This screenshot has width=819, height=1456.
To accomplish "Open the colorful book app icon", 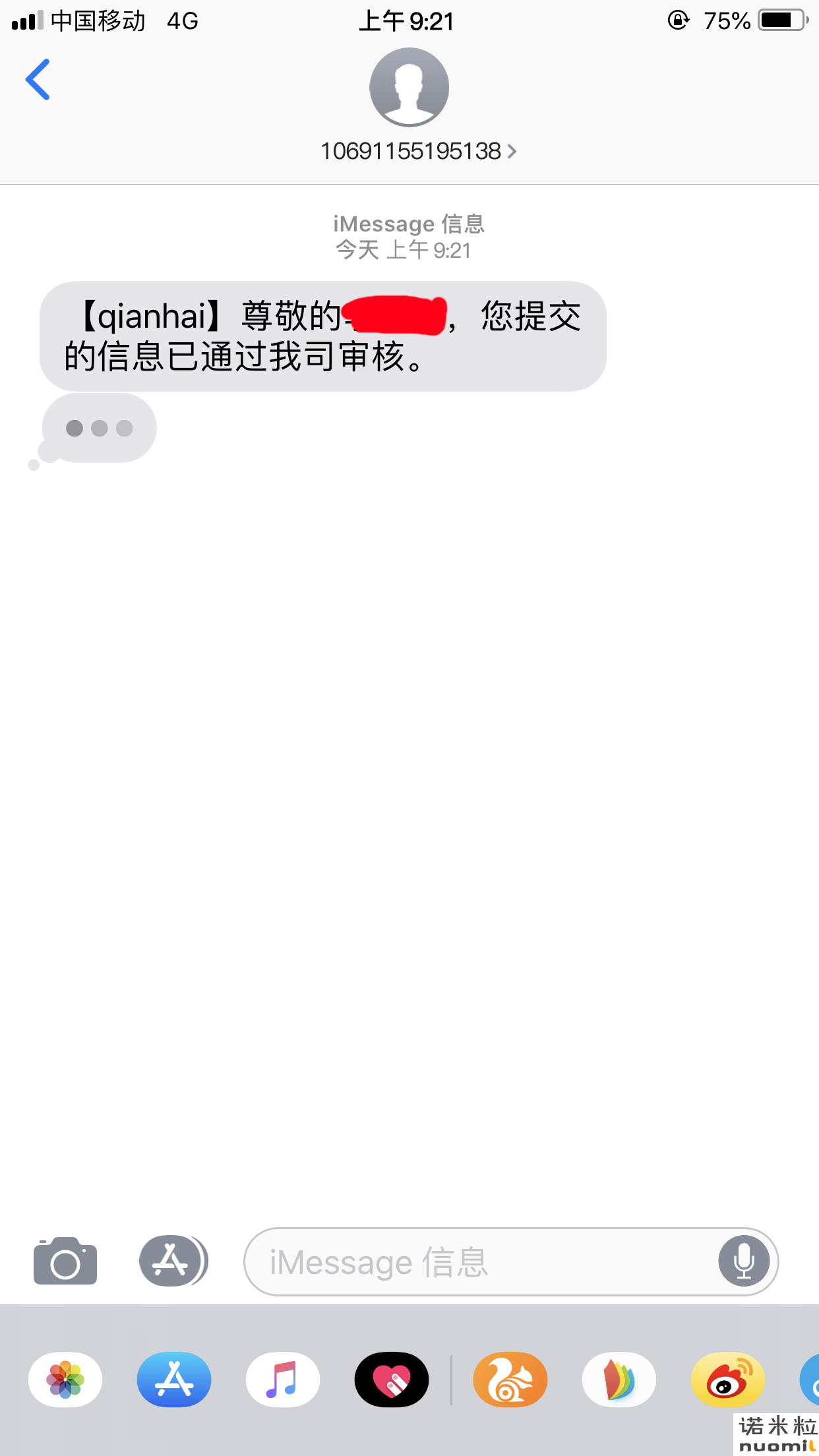I will (619, 1380).
